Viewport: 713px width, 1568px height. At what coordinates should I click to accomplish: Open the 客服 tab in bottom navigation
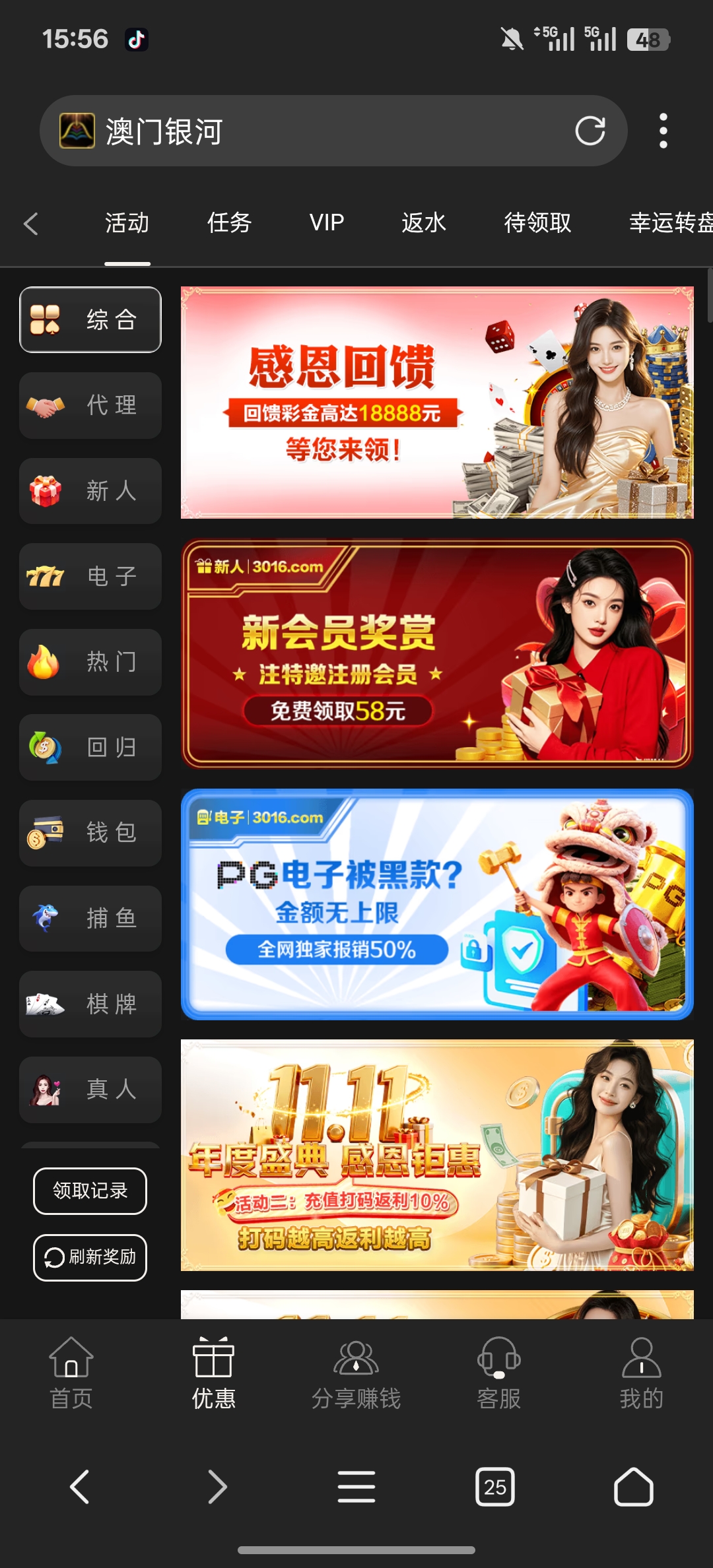499,1372
